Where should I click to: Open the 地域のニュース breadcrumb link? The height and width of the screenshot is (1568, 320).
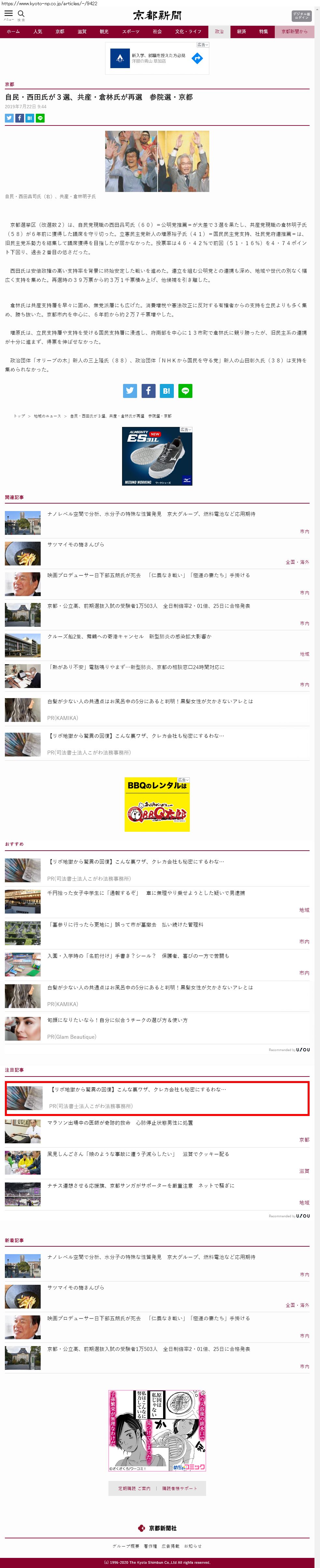pyautogui.click(x=48, y=416)
